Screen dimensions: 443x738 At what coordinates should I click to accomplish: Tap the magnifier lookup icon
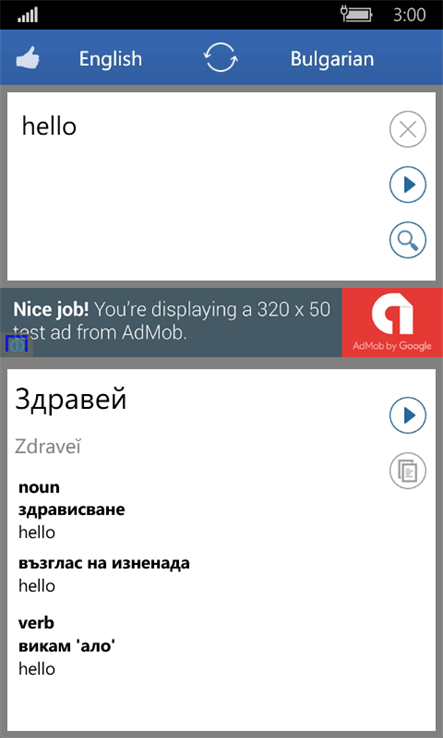pyautogui.click(x=408, y=240)
